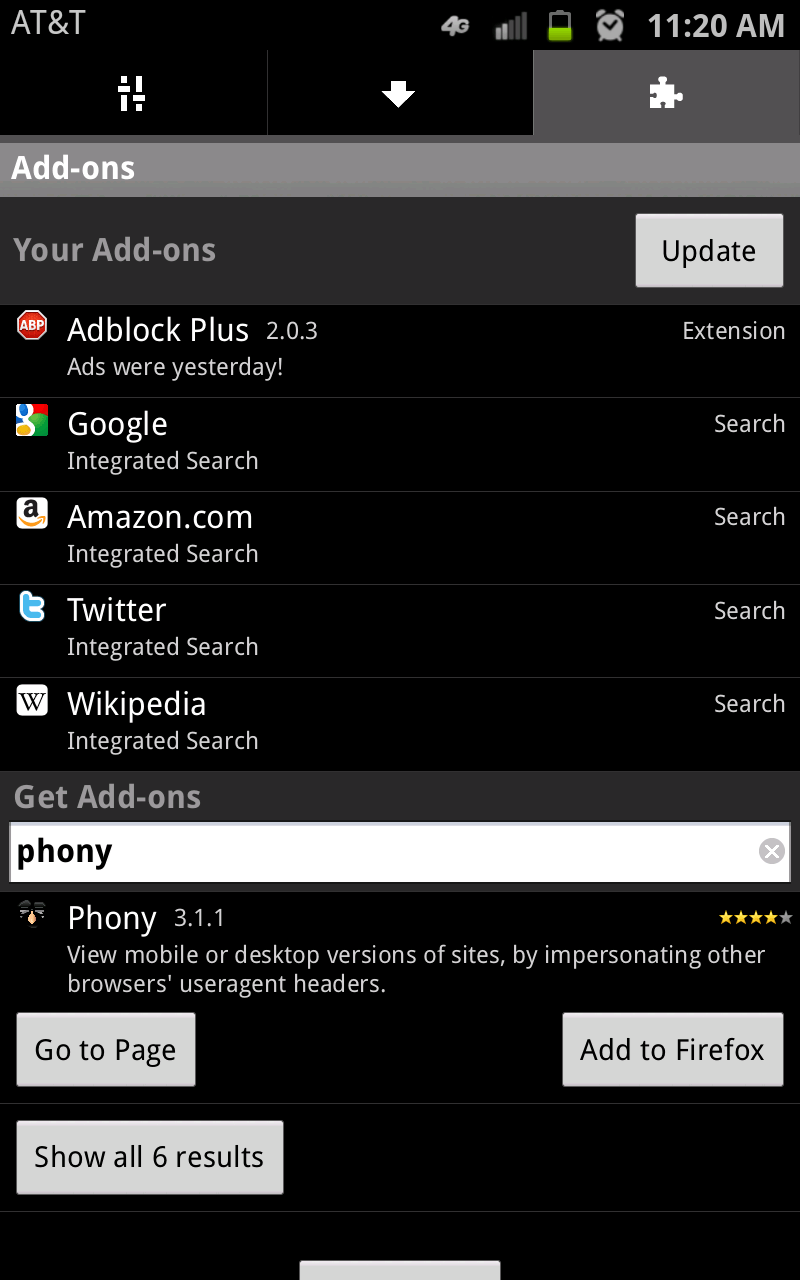Open the Adblock Plus extension row
This screenshot has width=800, height=1280.
(400, 351)
